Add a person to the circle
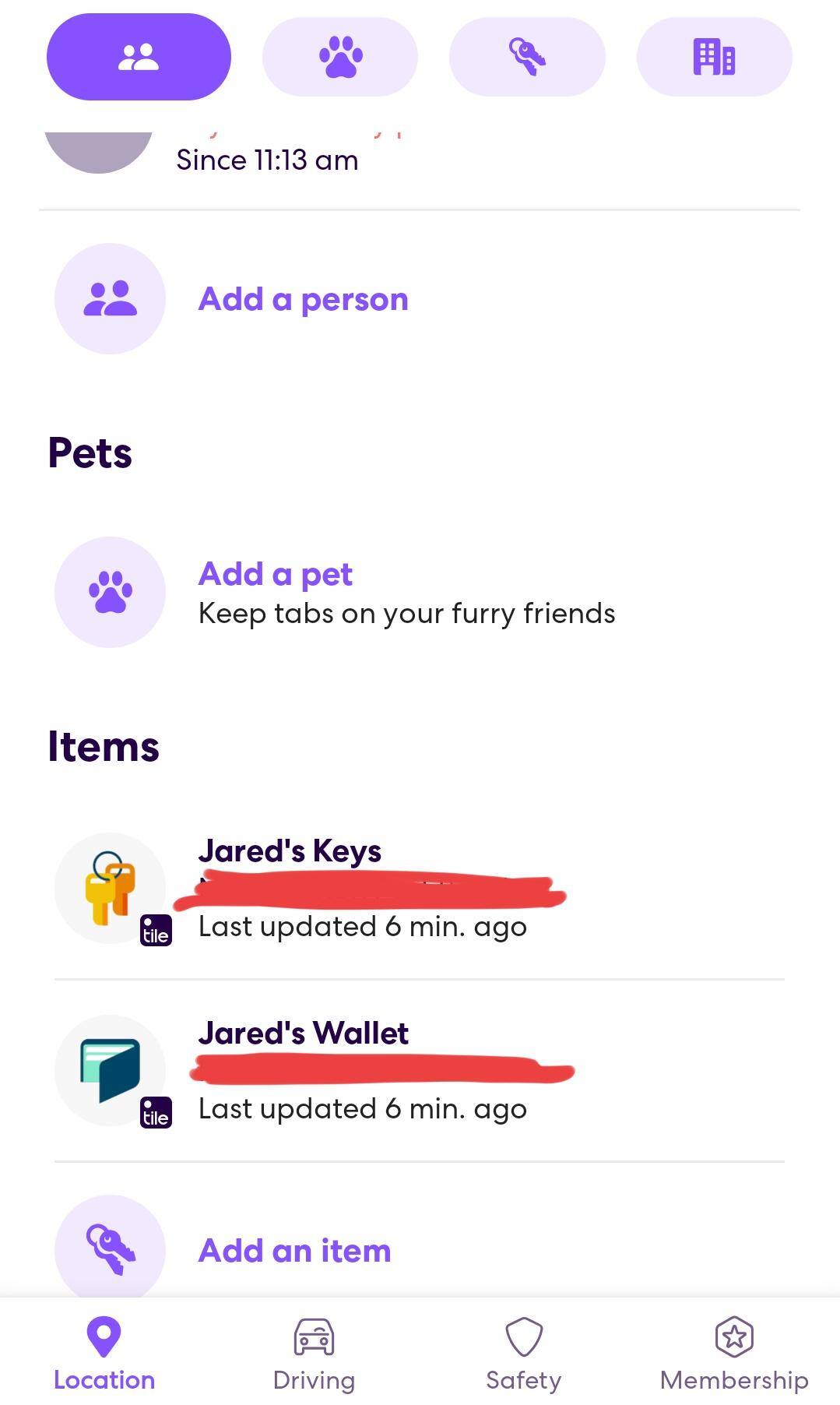 [303, 299]
